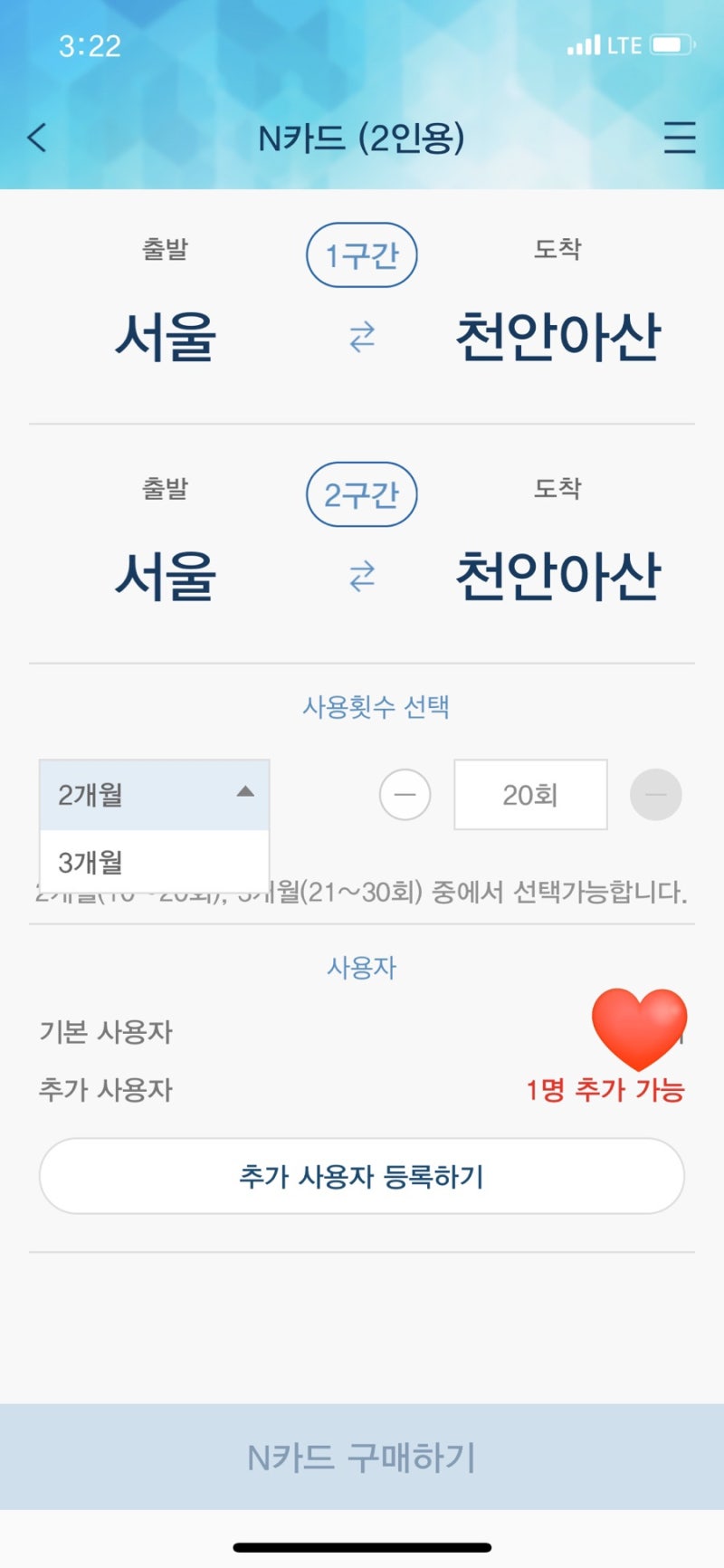The height and width of the screenshot is (1568, 724).
Task: Select 천안아산 as section 1 arrival
Action: [559, 337]
